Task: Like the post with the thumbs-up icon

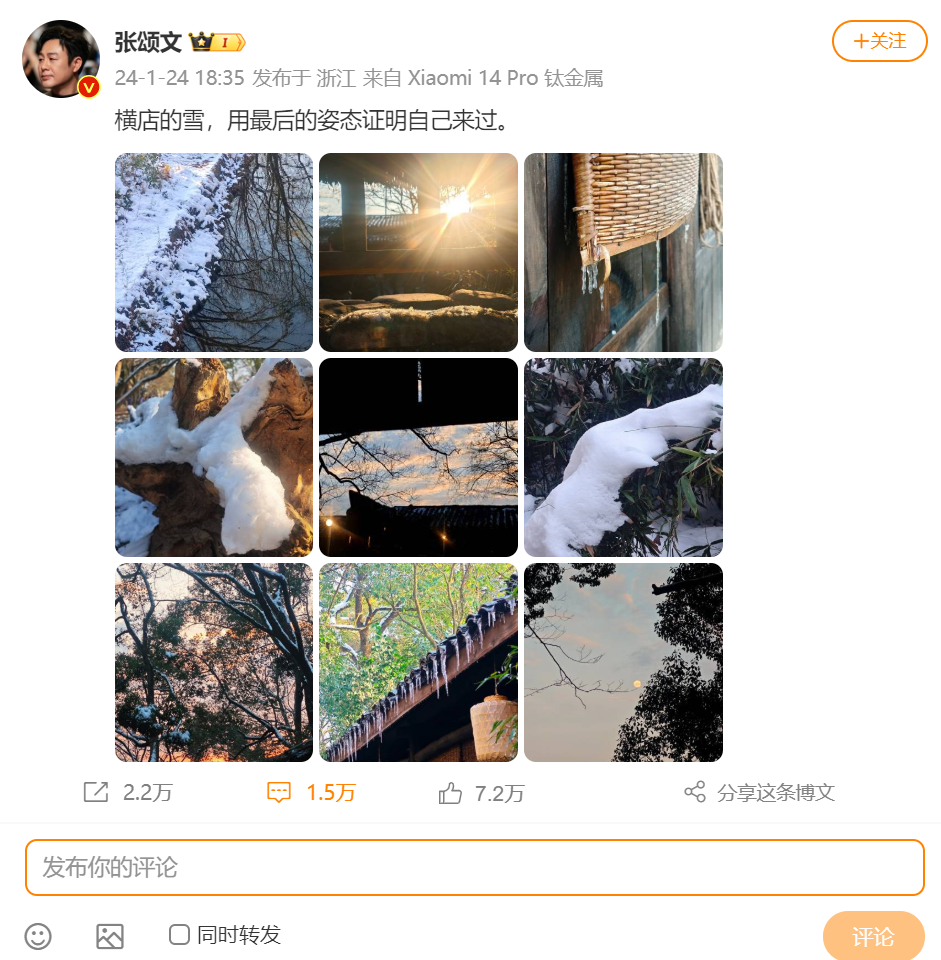Action: pyautogui.click(x=450, y=794)
